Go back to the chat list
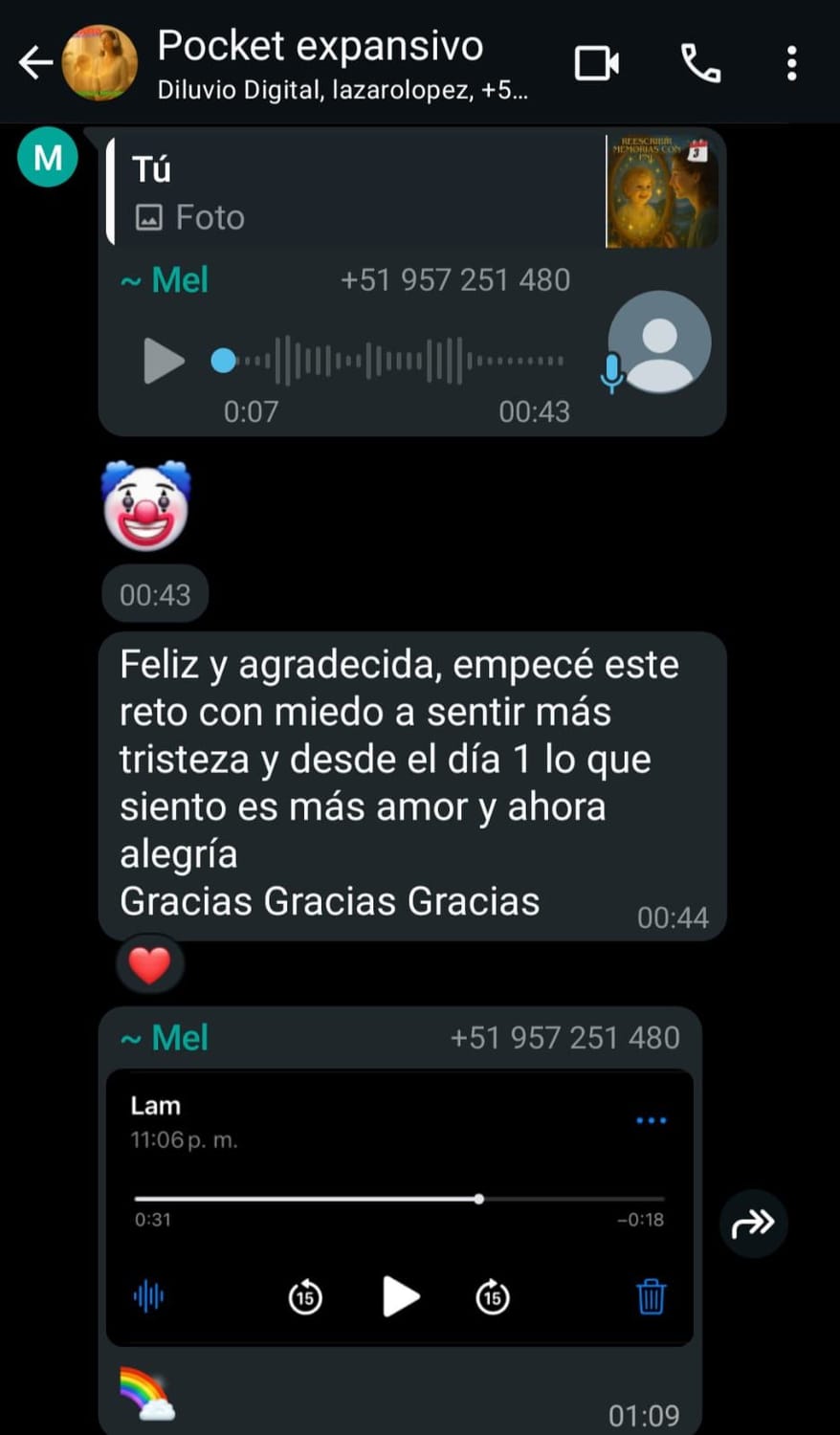The image size is (840, 1435). point(35,63)
